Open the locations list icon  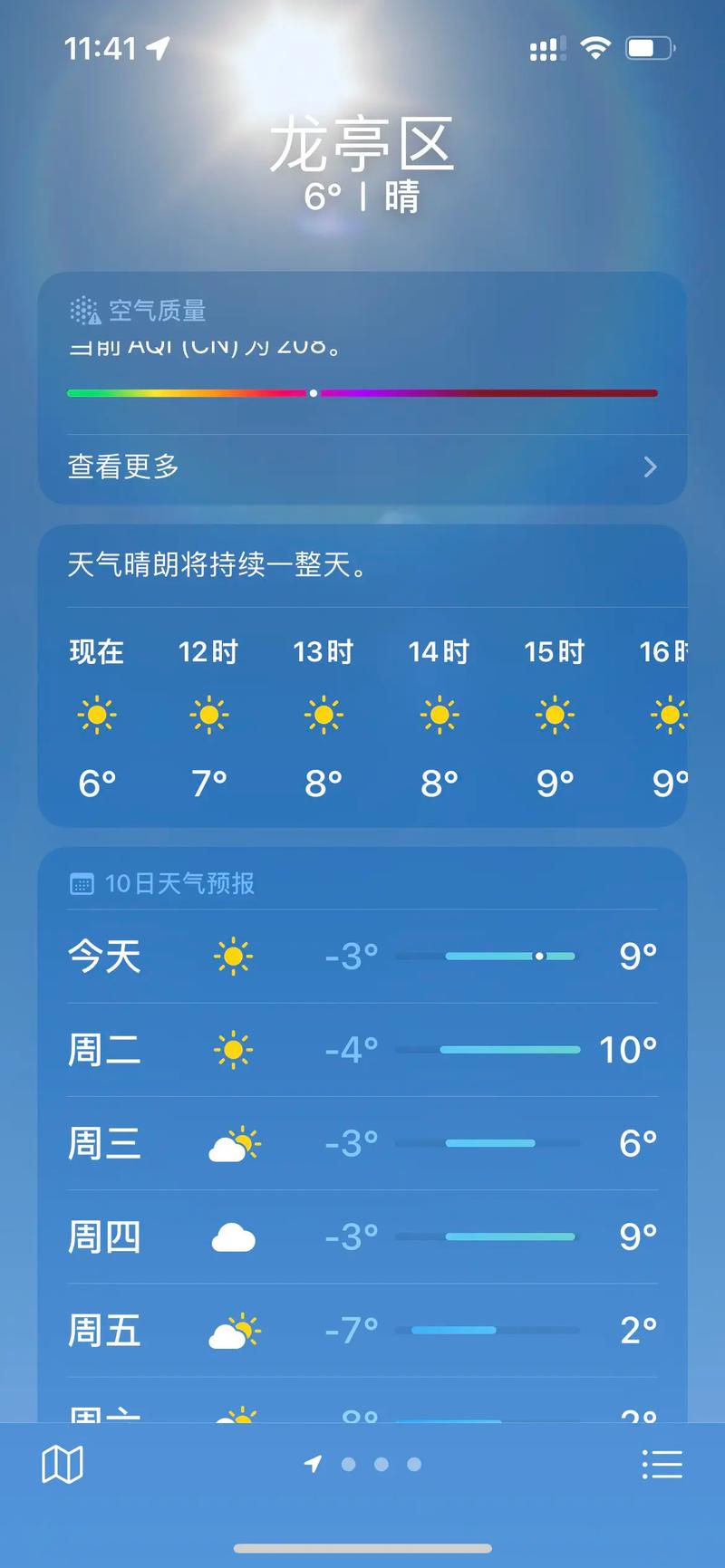point(662,1463)
